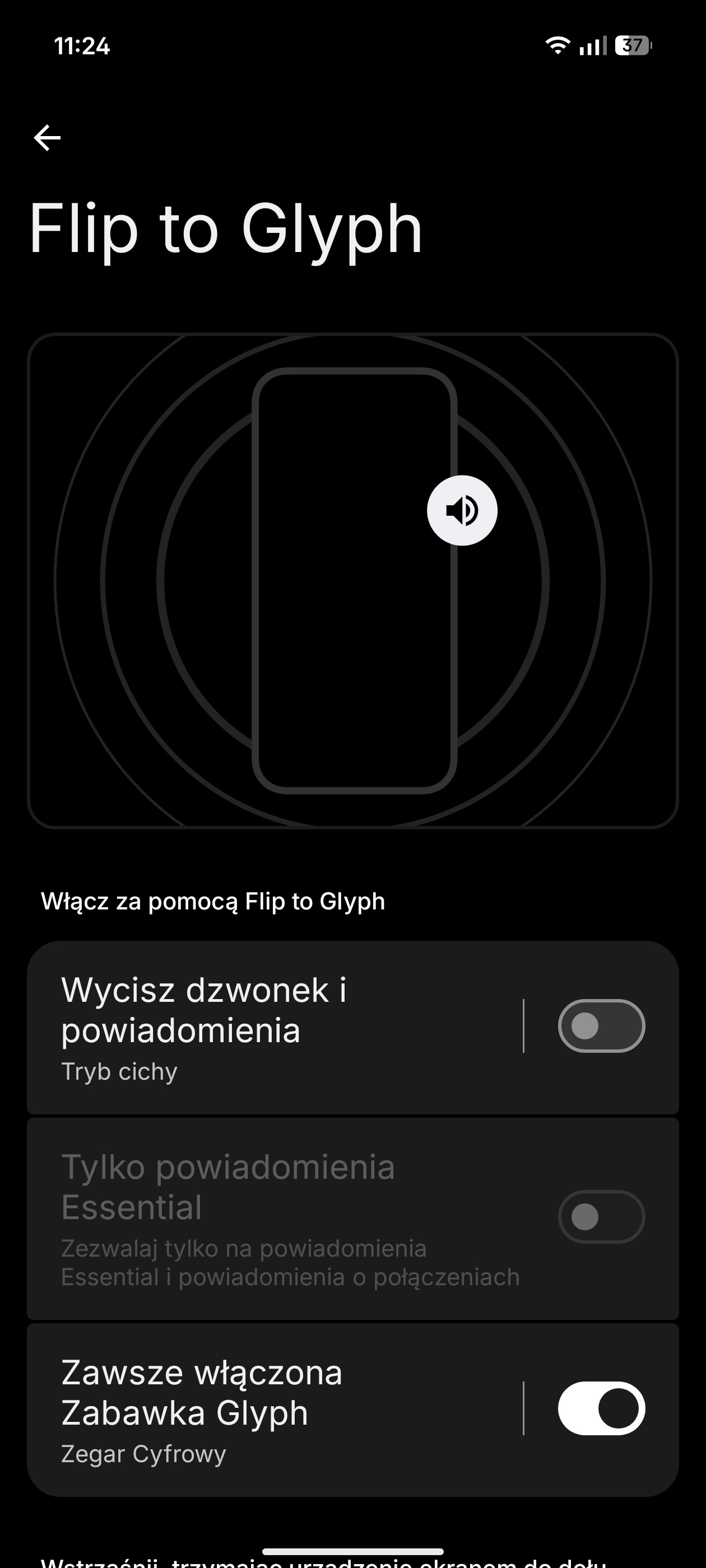706x1568 pixels.
Task: Go back using the arrow icon
Action: (x=47, y=138)
